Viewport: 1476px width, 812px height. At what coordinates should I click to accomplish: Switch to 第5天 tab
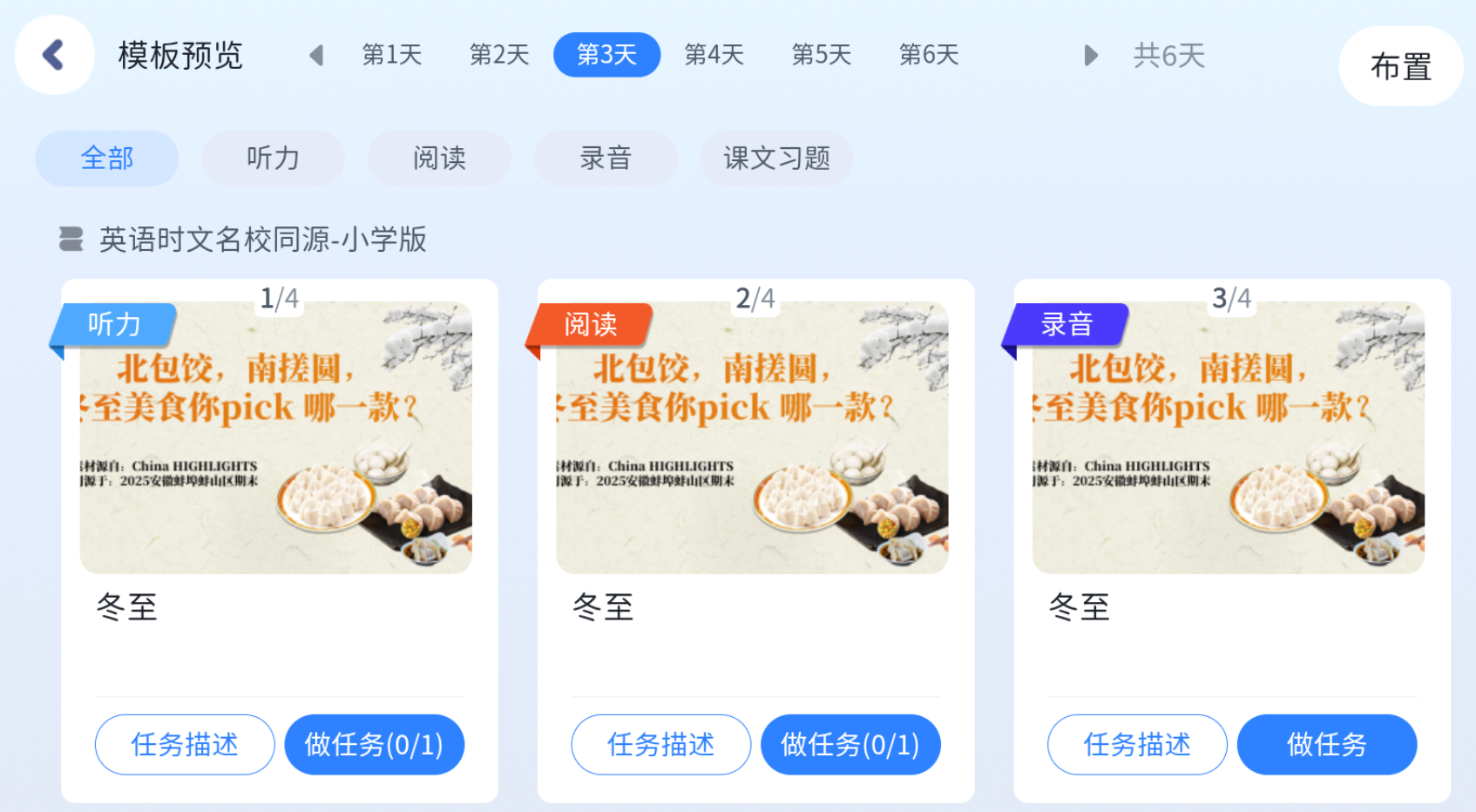[x=821, y=55]
